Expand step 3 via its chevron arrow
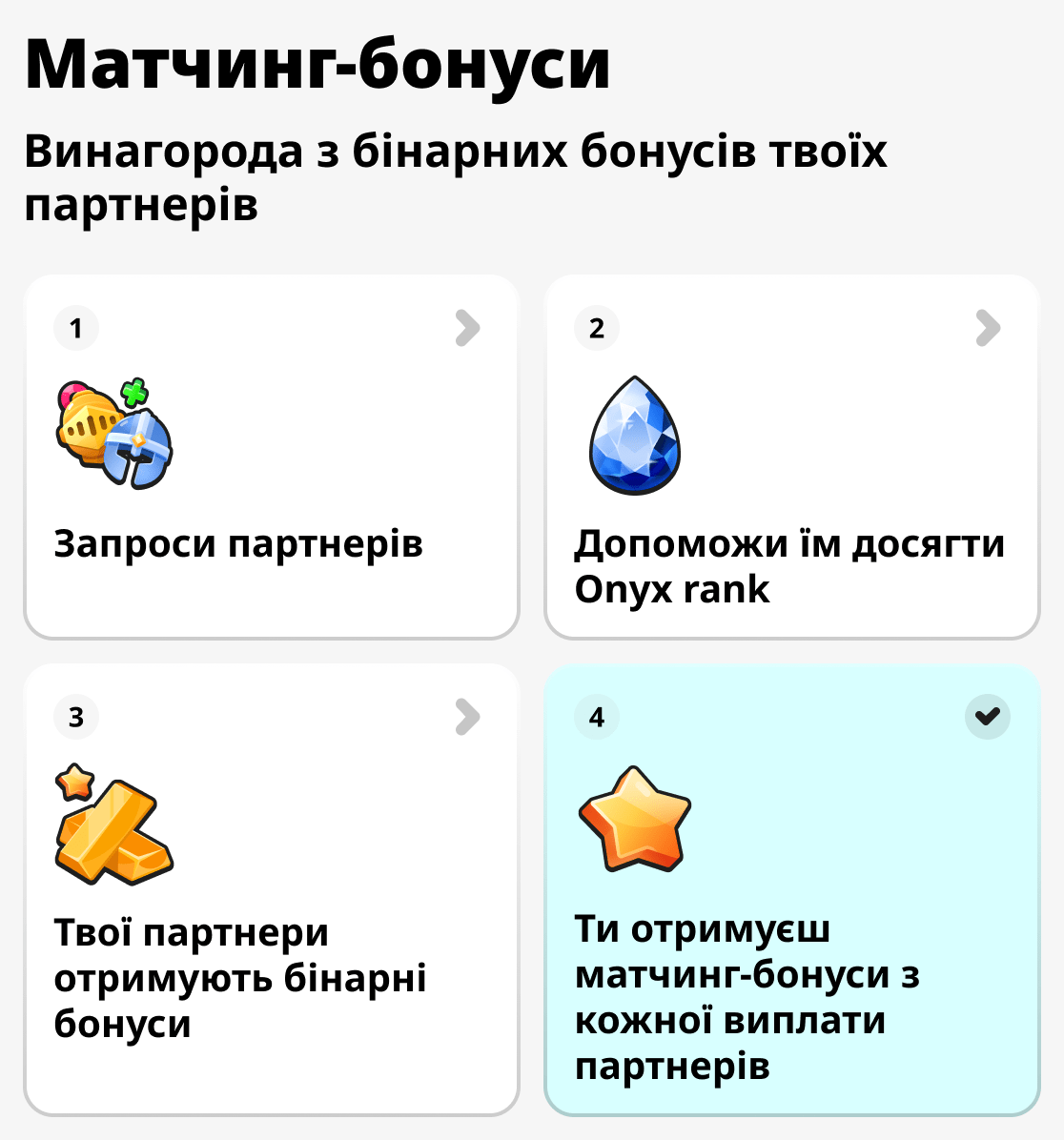 pos(466,717)
